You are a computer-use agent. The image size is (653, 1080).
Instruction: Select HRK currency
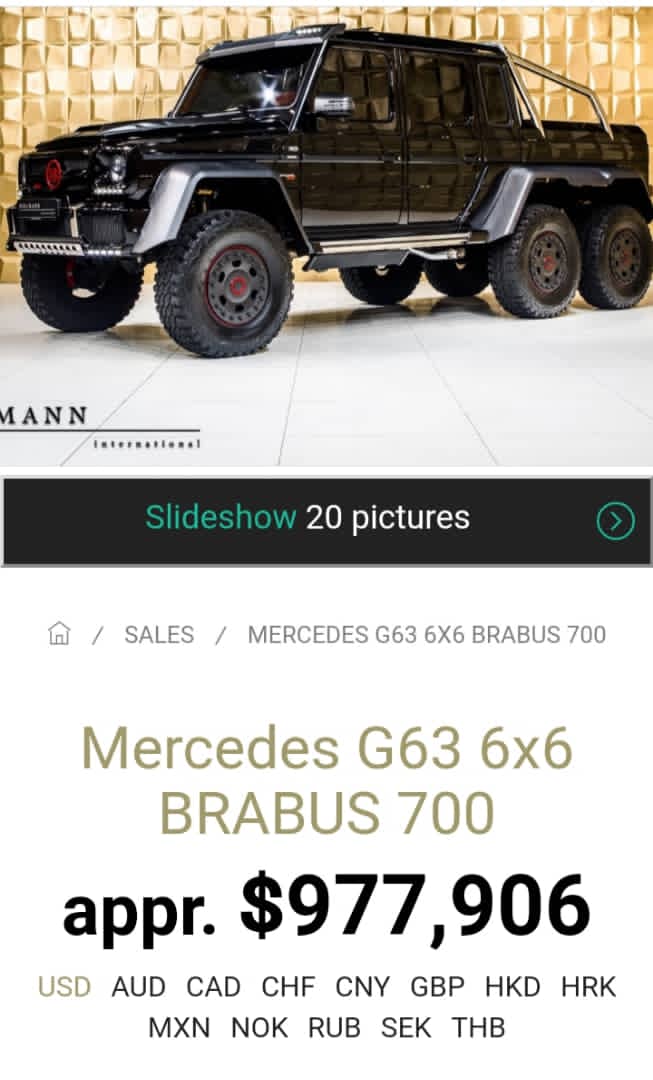[588, 987]
